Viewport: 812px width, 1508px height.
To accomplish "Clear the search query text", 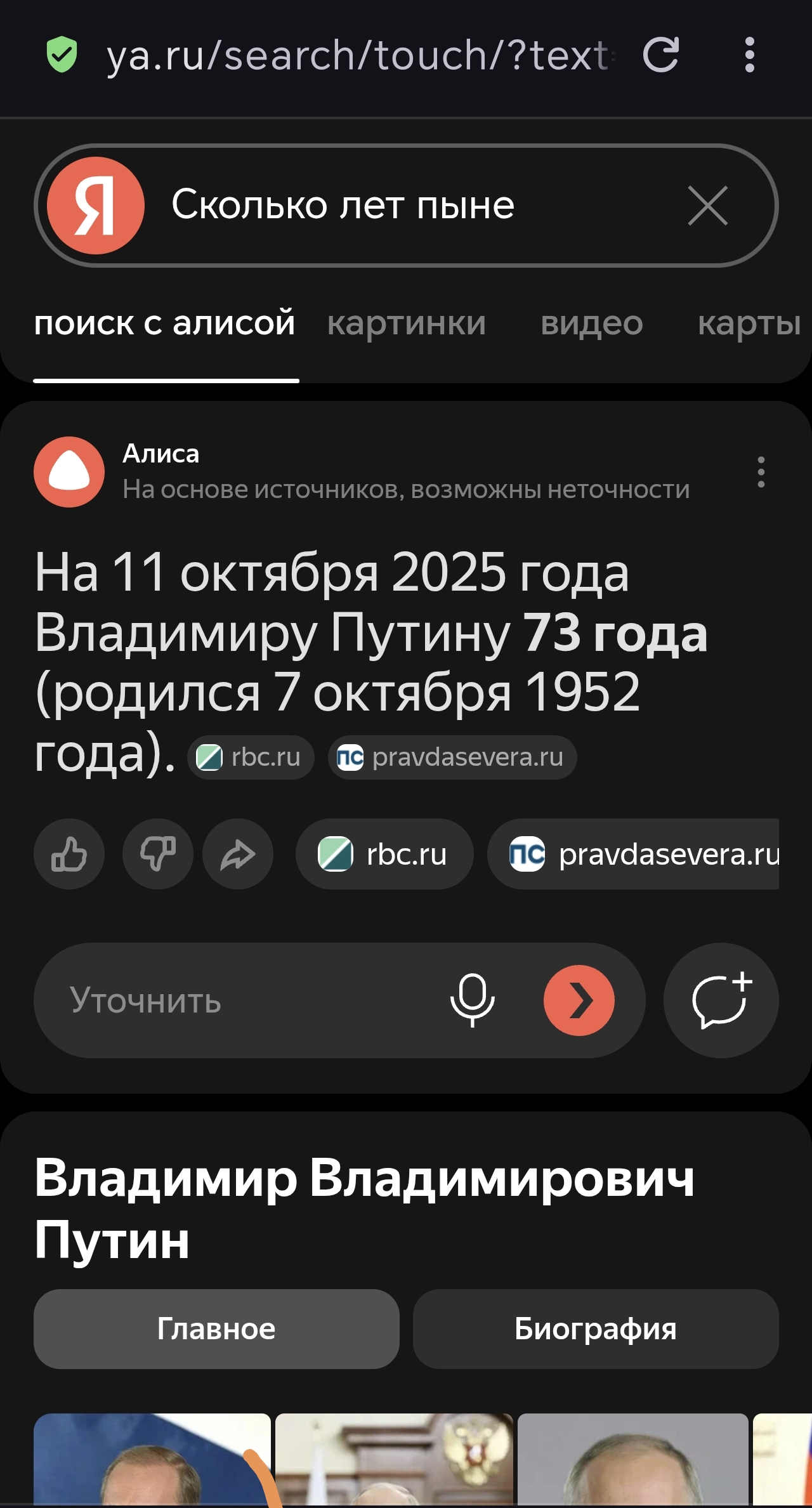I will pyautogui.click(x=707, y=206).
